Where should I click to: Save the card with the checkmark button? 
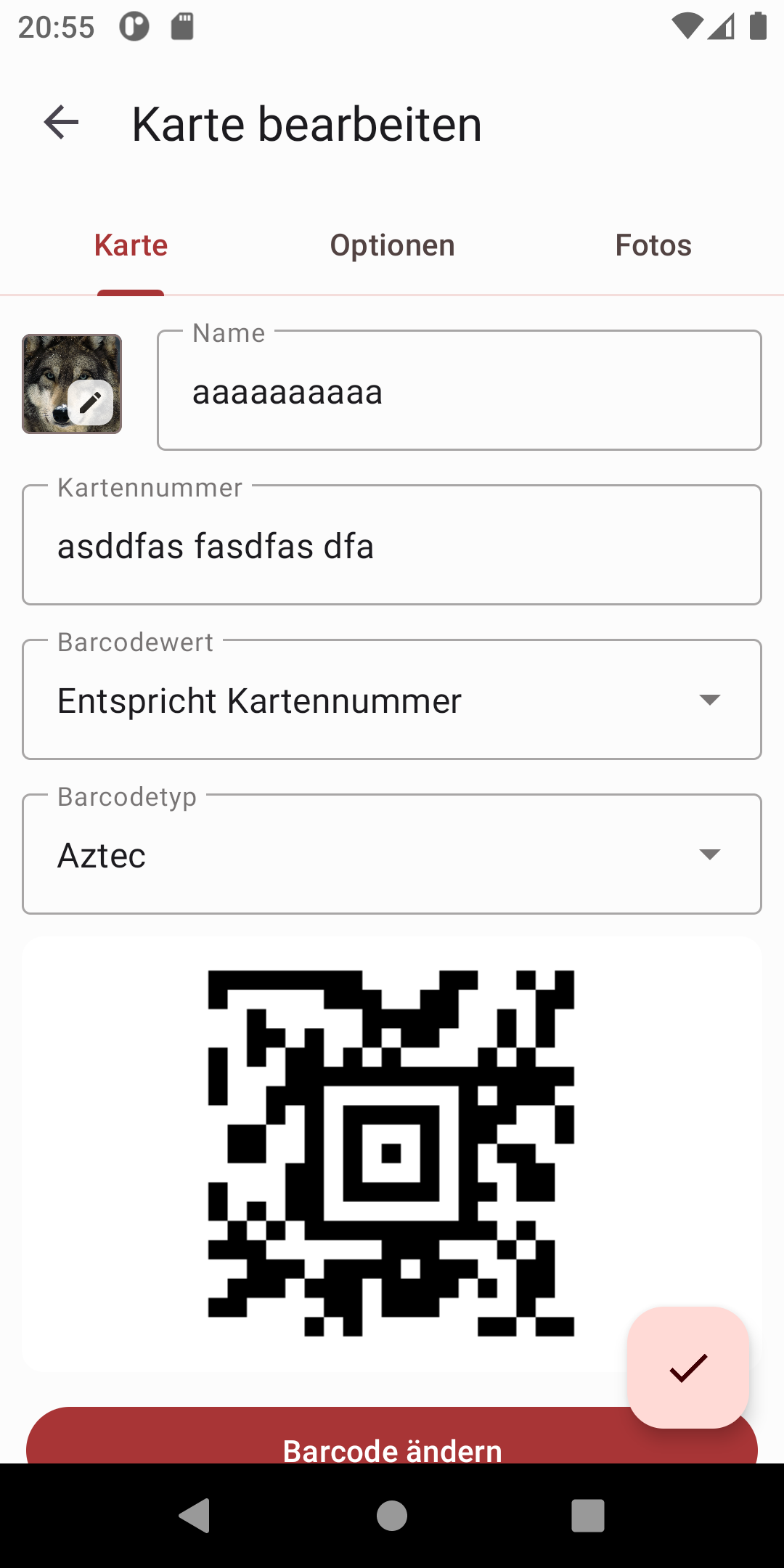[x=687, y=1368]
